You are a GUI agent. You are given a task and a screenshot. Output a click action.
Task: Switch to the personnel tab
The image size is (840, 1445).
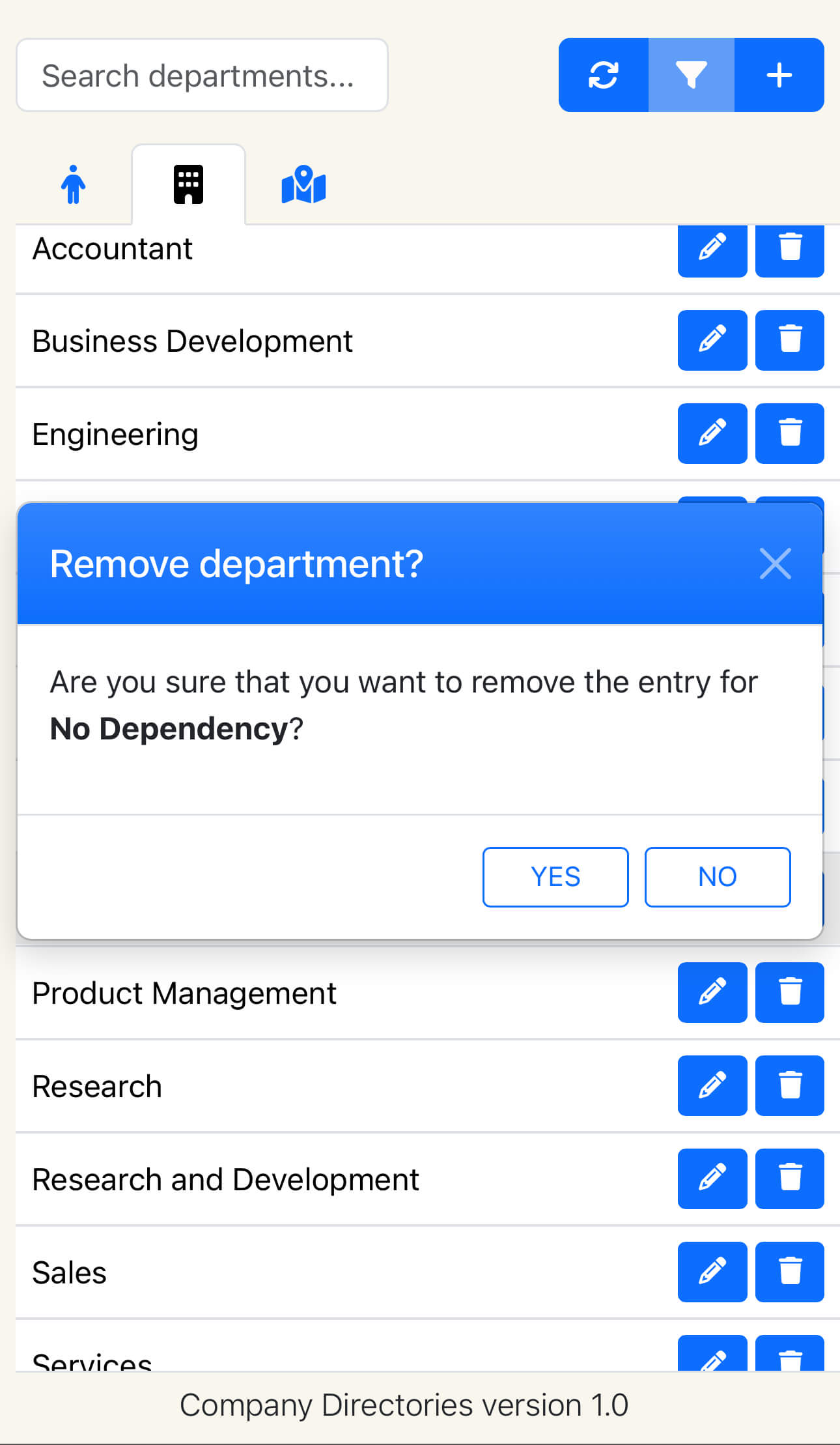(74, 184)
